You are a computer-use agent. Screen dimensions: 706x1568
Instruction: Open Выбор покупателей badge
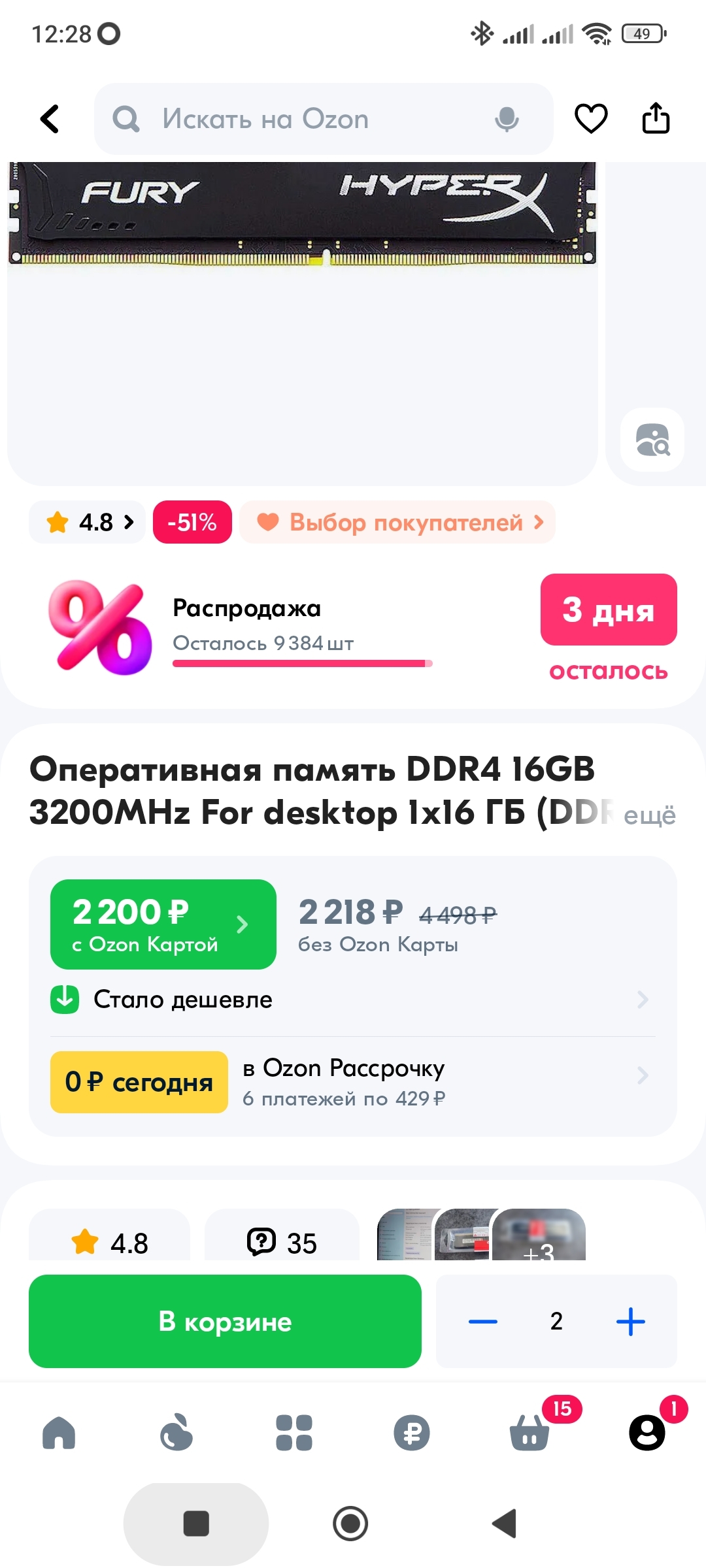tap(399, 522)
